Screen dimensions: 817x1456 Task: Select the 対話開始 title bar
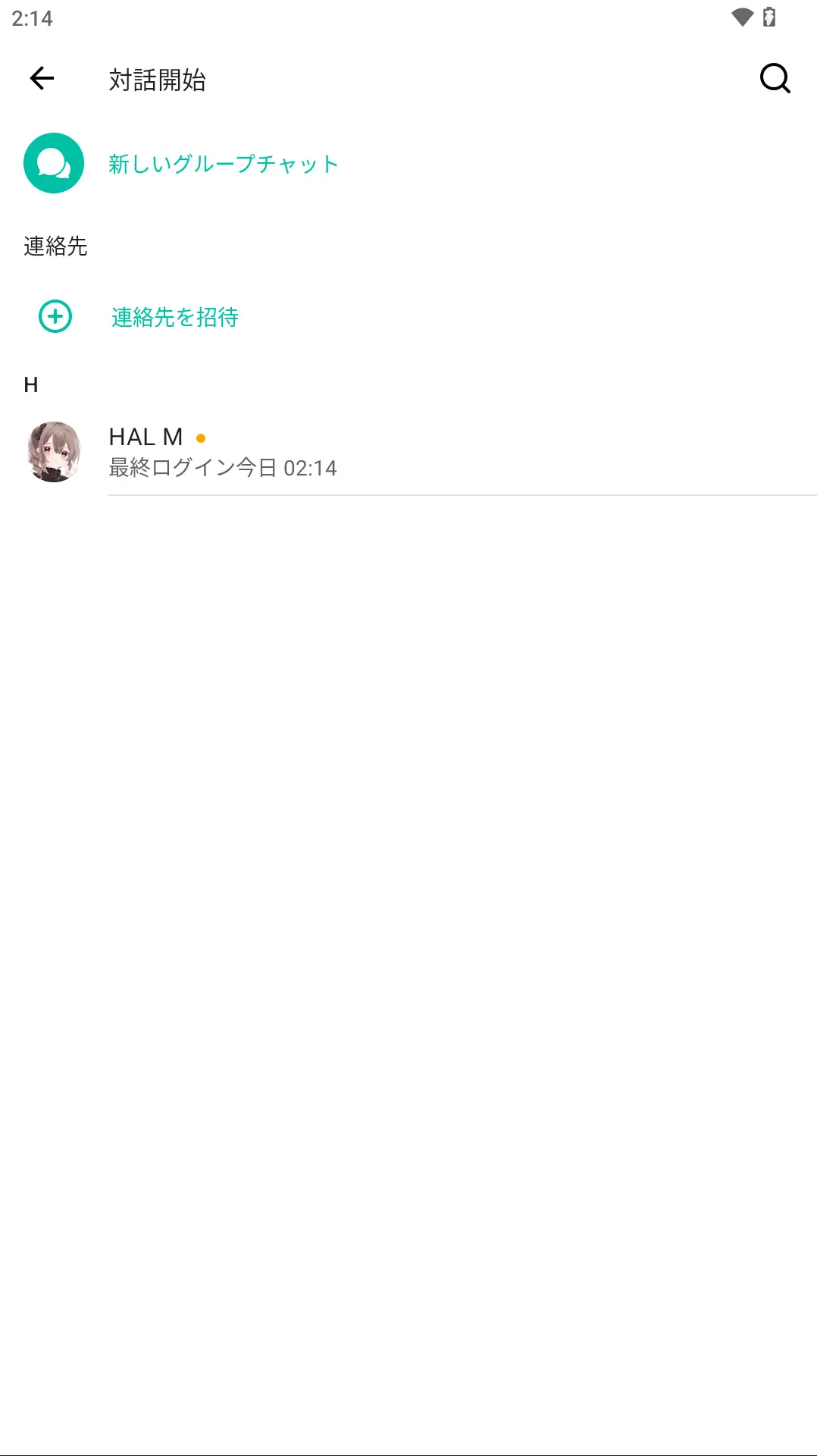[158, 80]
